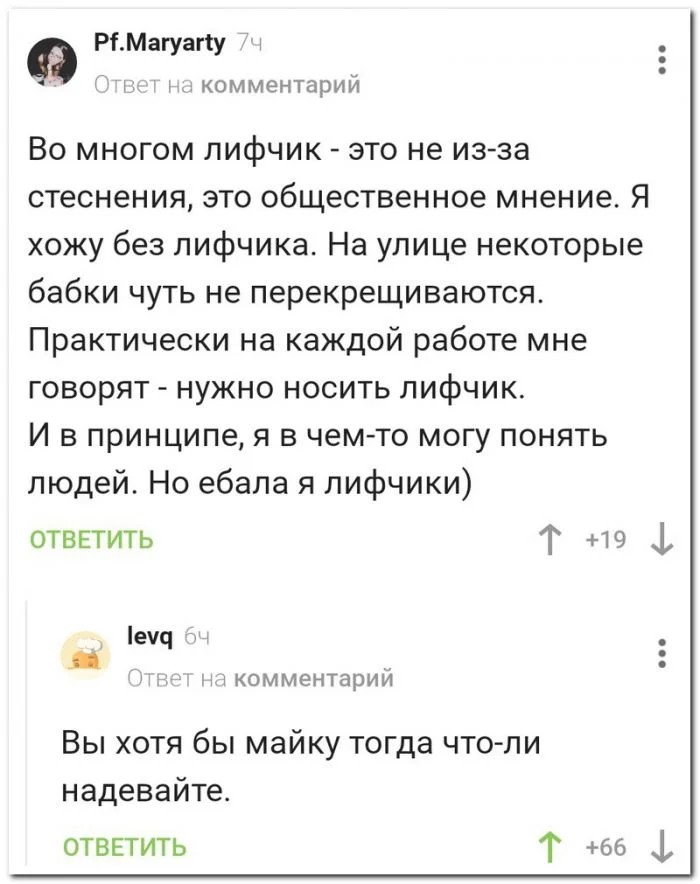700x884 pixels.
Task: Reply to Pf.Maryarty's comment
Action: pos(92,541)
